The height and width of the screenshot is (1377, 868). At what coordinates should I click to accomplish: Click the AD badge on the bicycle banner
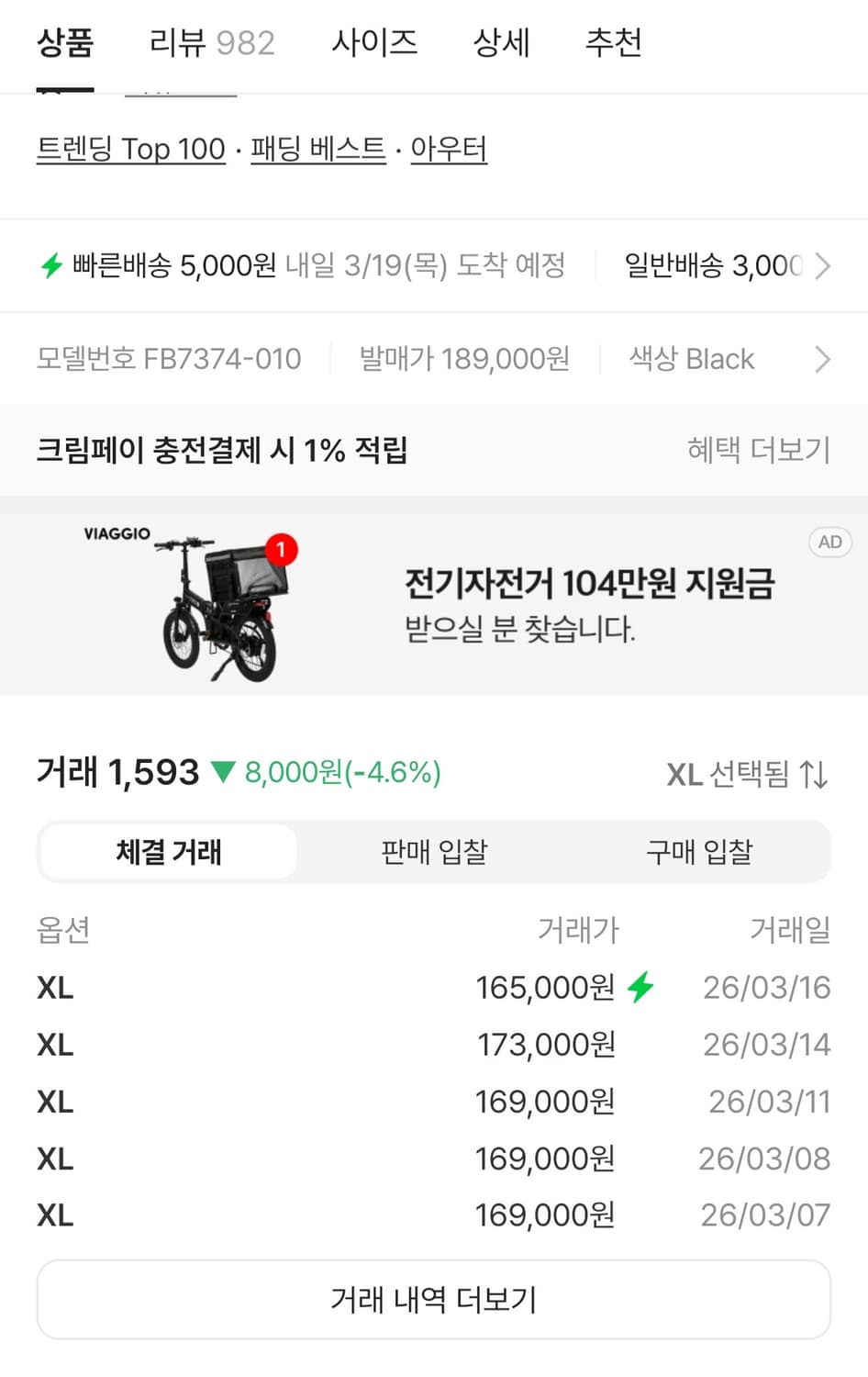(829, 543)
